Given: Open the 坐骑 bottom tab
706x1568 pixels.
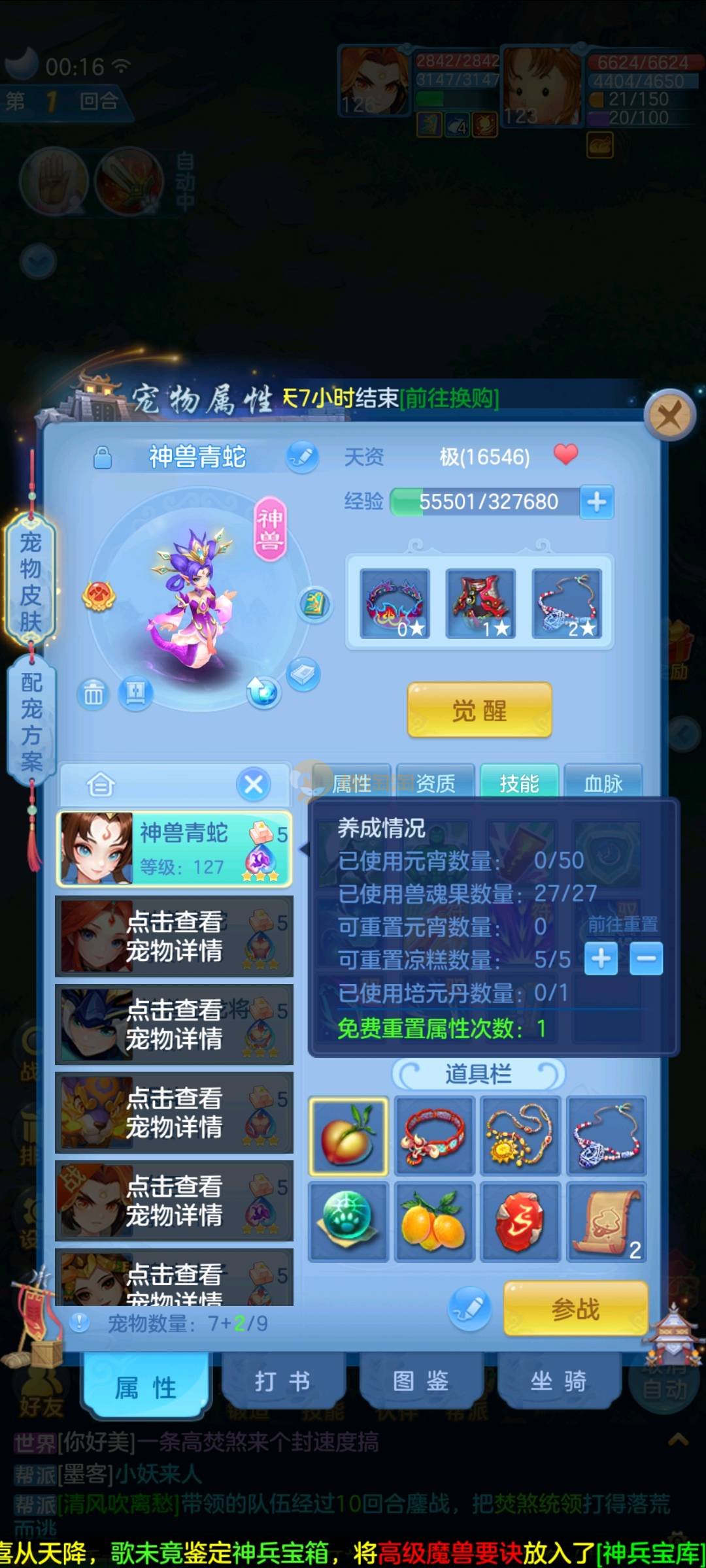Looking at the screenshot, I should (x=558, y=1381).
